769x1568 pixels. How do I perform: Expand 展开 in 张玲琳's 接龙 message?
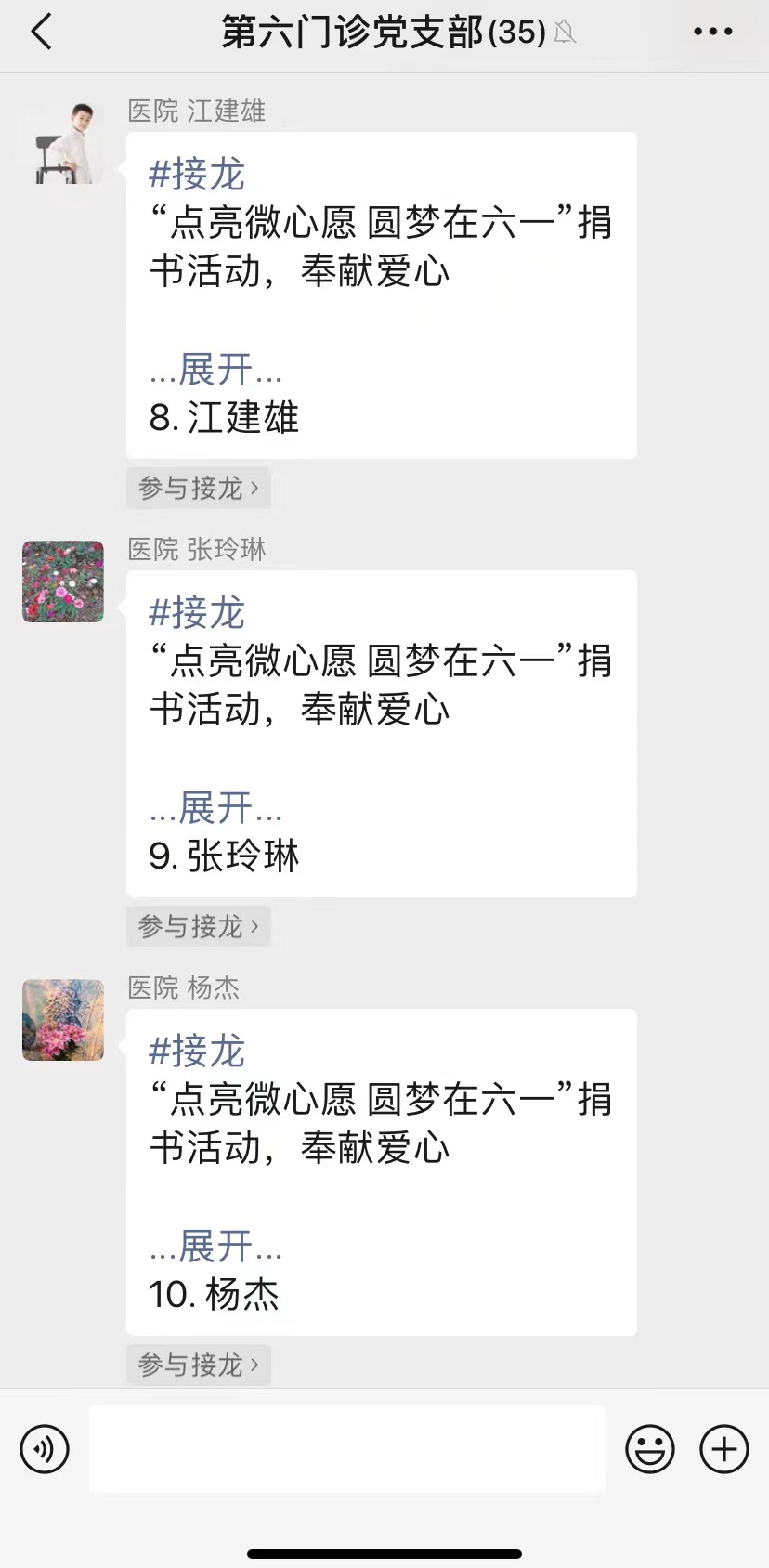coord(215,808)
